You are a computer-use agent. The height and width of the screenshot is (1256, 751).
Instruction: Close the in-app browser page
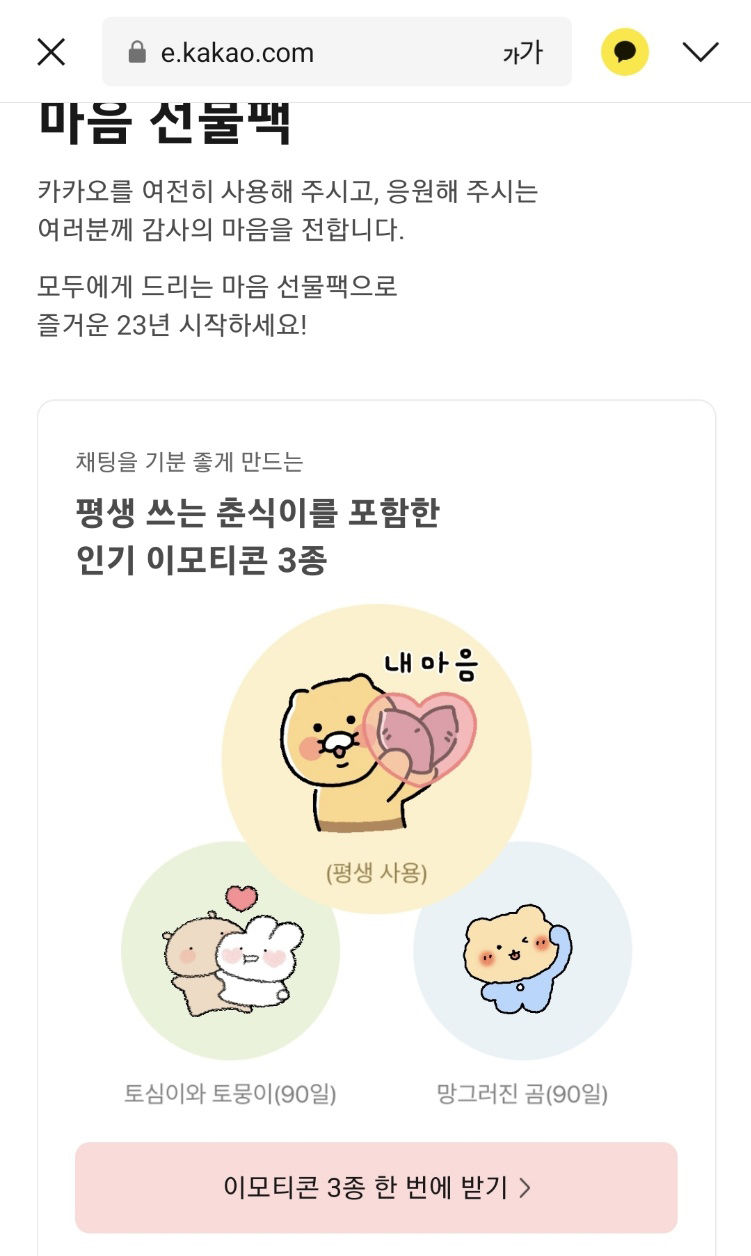51,52
